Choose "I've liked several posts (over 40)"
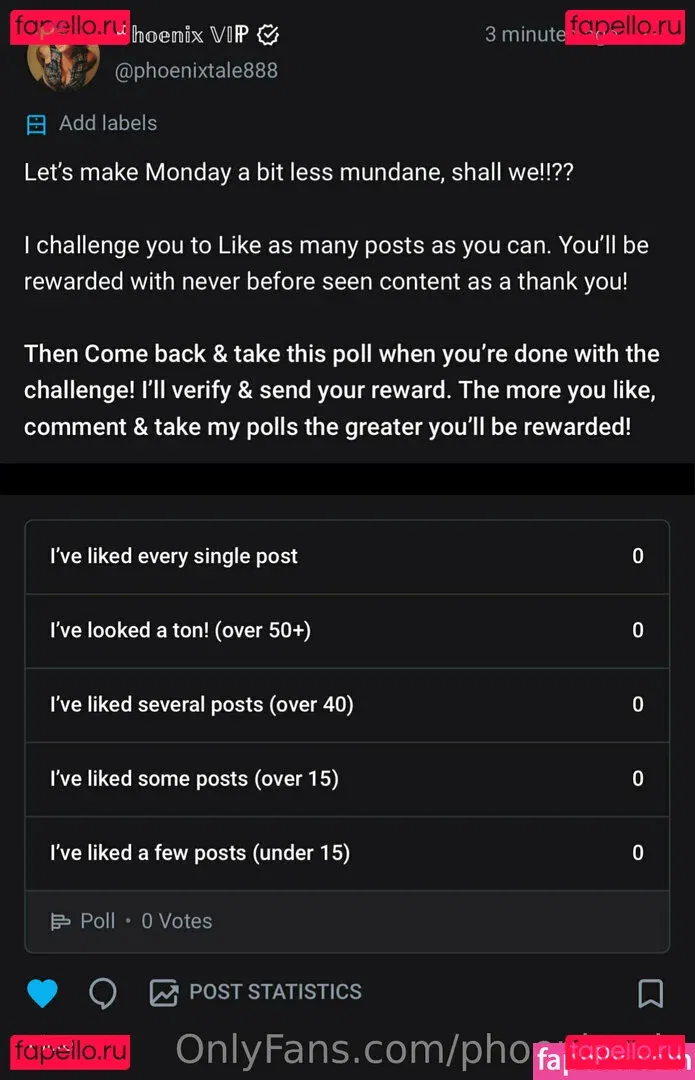The height and width of the screenshot is (1080, 695). 346,705
